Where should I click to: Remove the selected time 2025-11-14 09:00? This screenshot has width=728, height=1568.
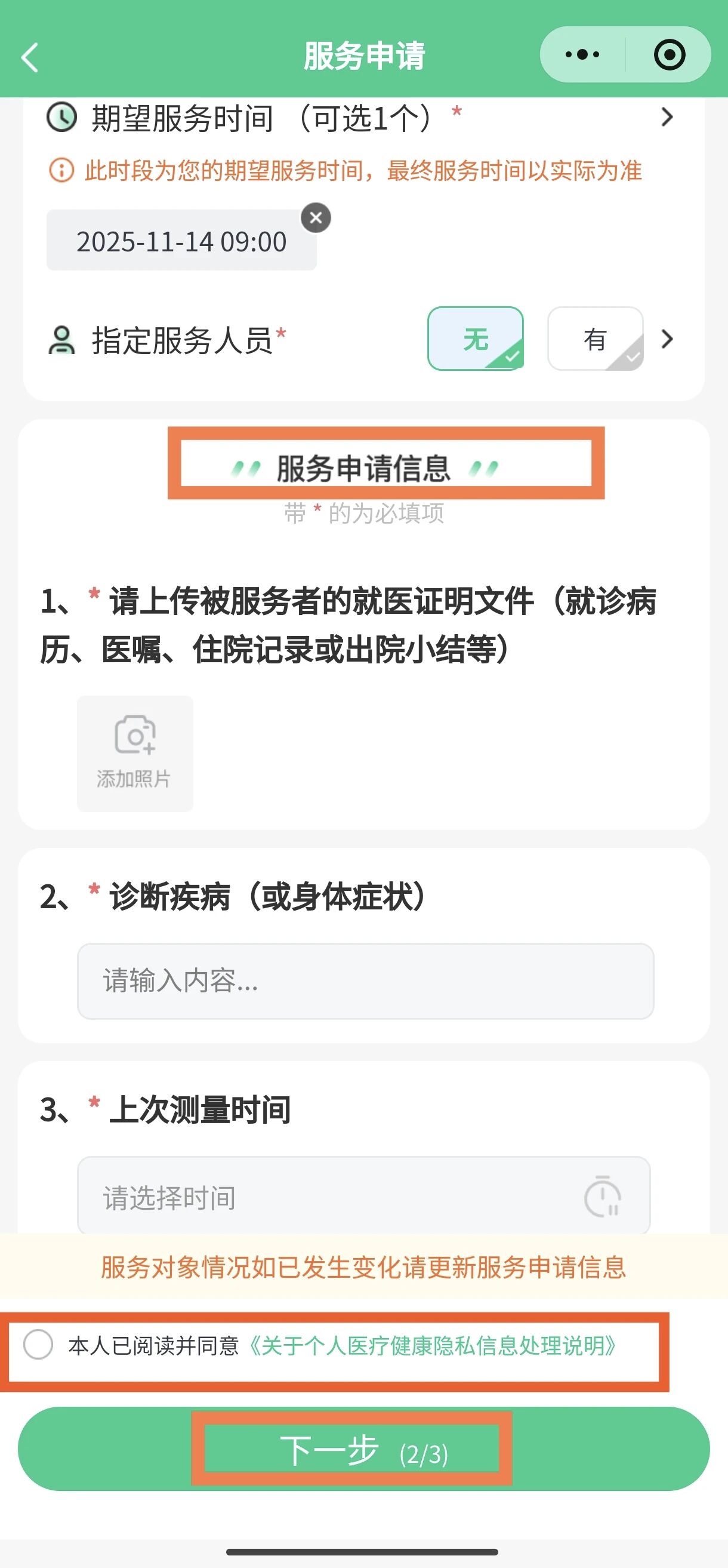316,218
